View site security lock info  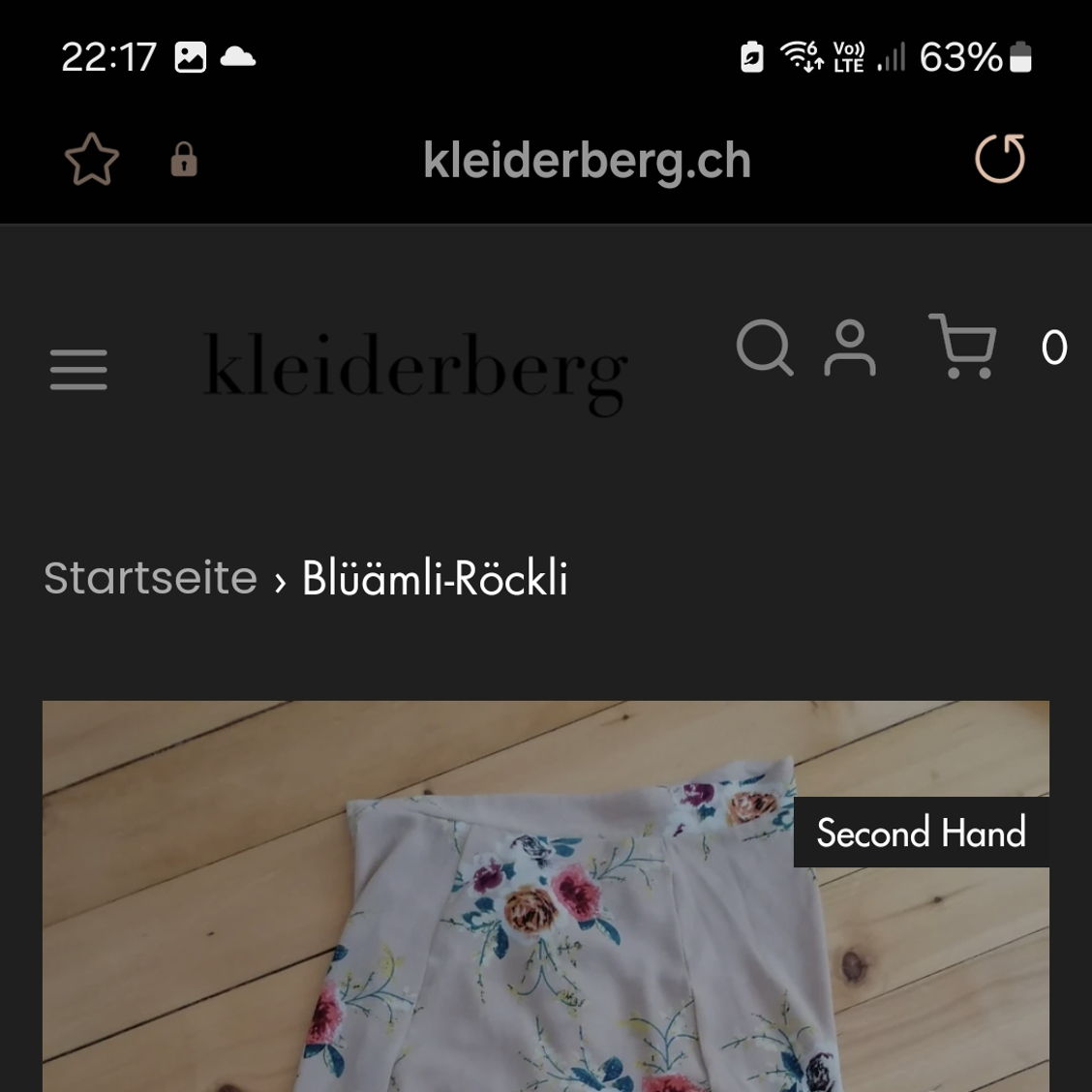click(x=184, y=160)
